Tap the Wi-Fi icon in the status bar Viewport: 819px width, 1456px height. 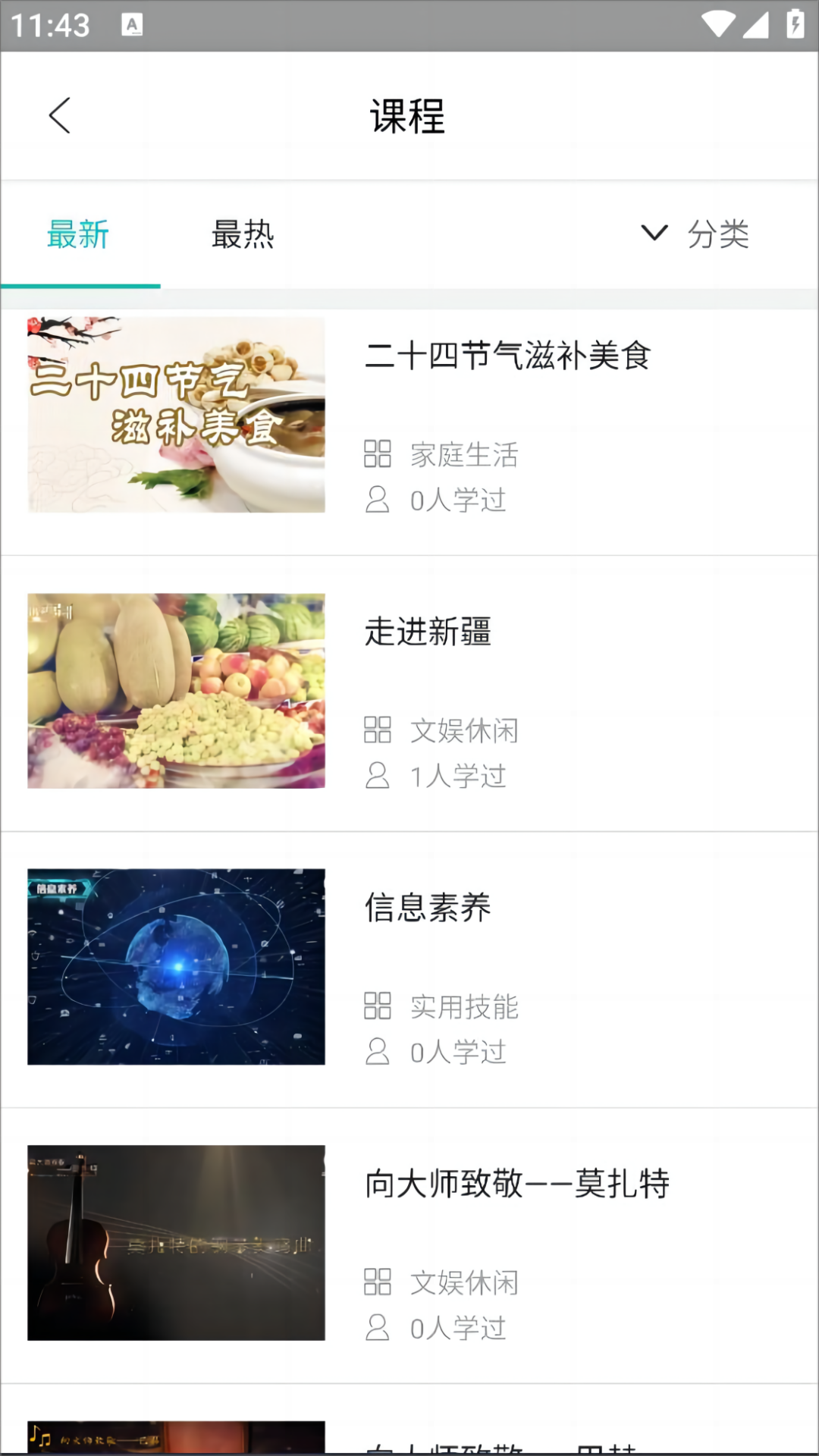click(717, 23)
